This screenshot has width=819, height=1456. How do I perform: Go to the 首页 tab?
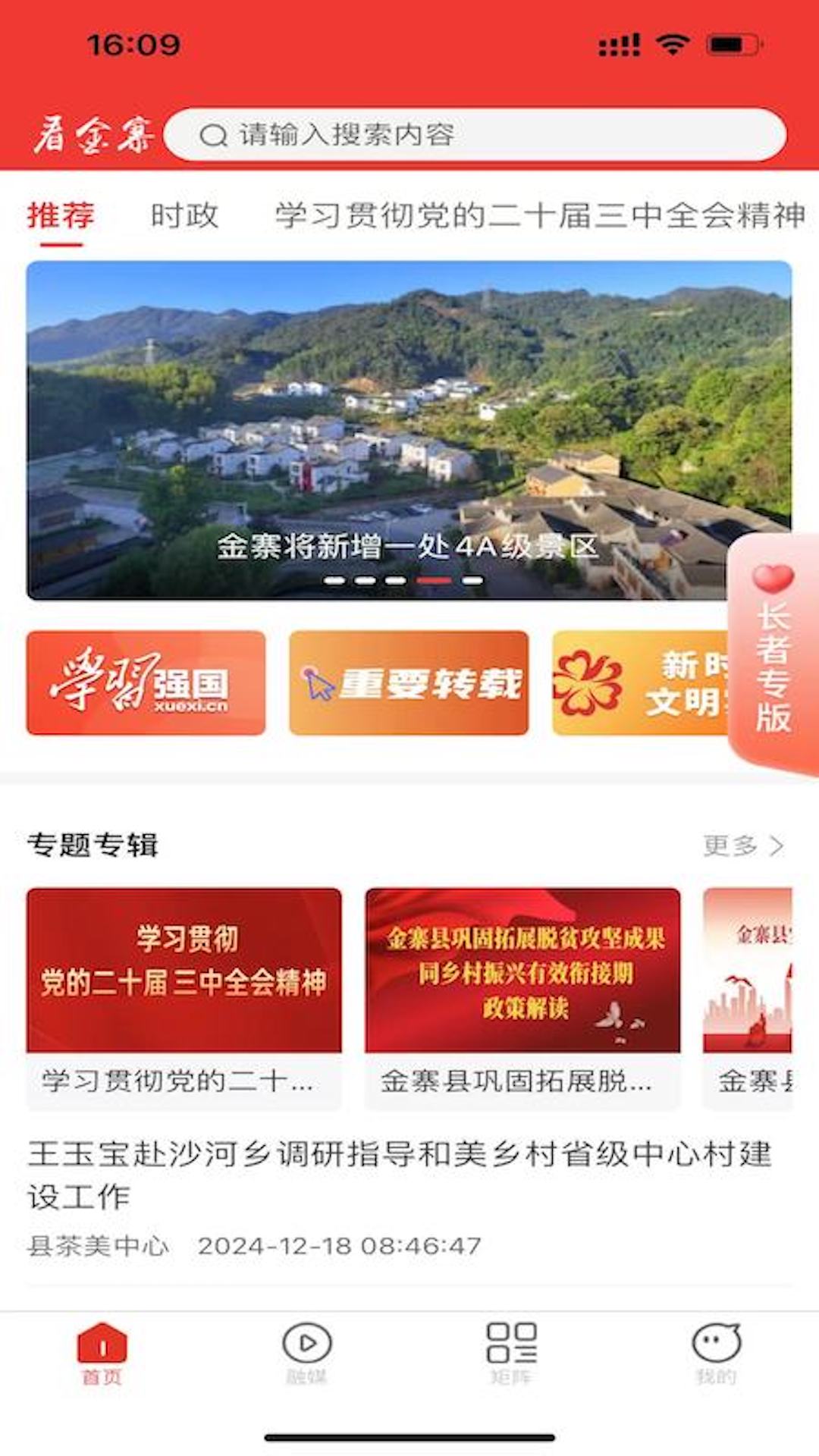(102, 1354)
